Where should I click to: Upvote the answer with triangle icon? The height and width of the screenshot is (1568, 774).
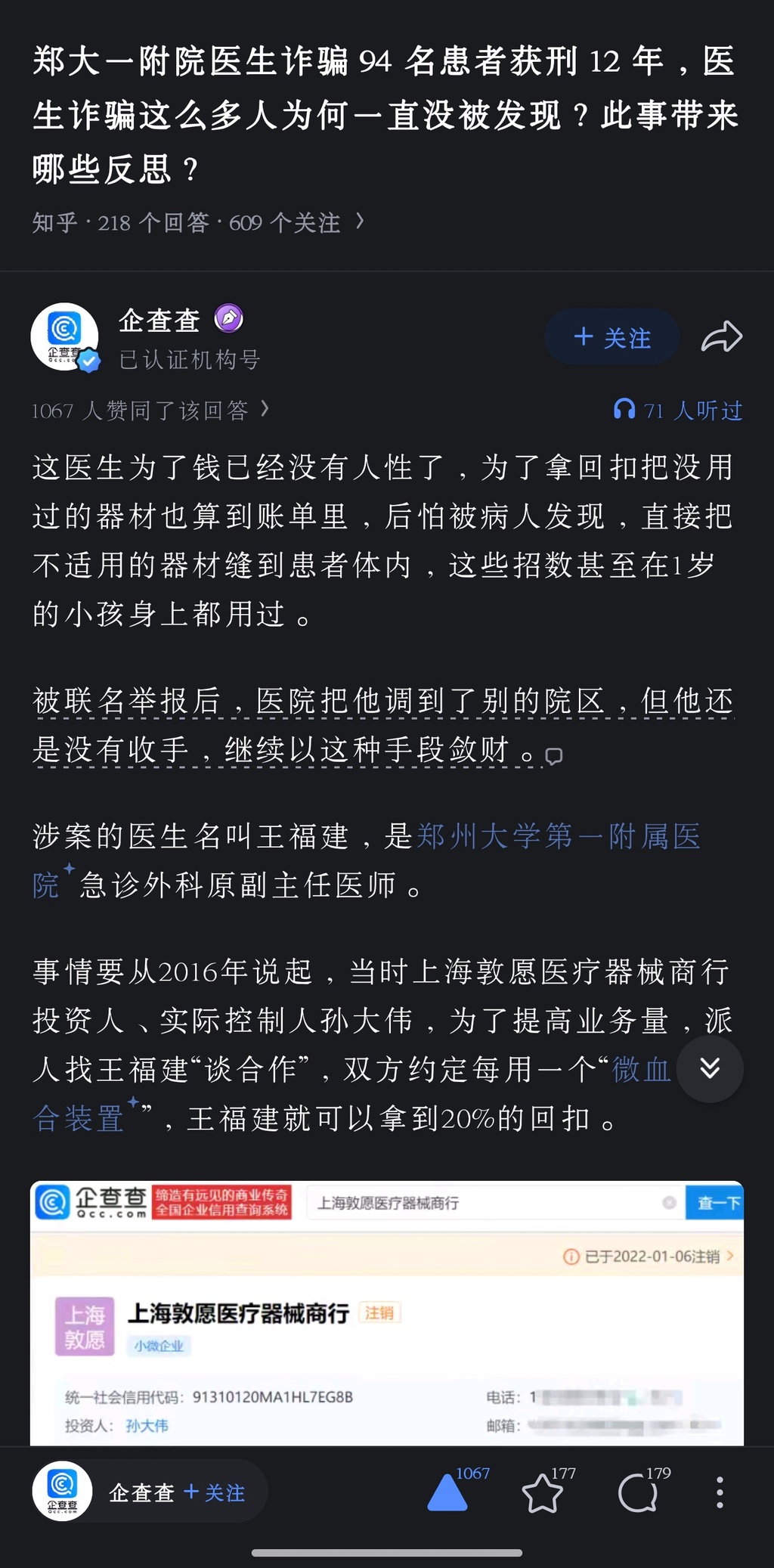coord(447,1494)
